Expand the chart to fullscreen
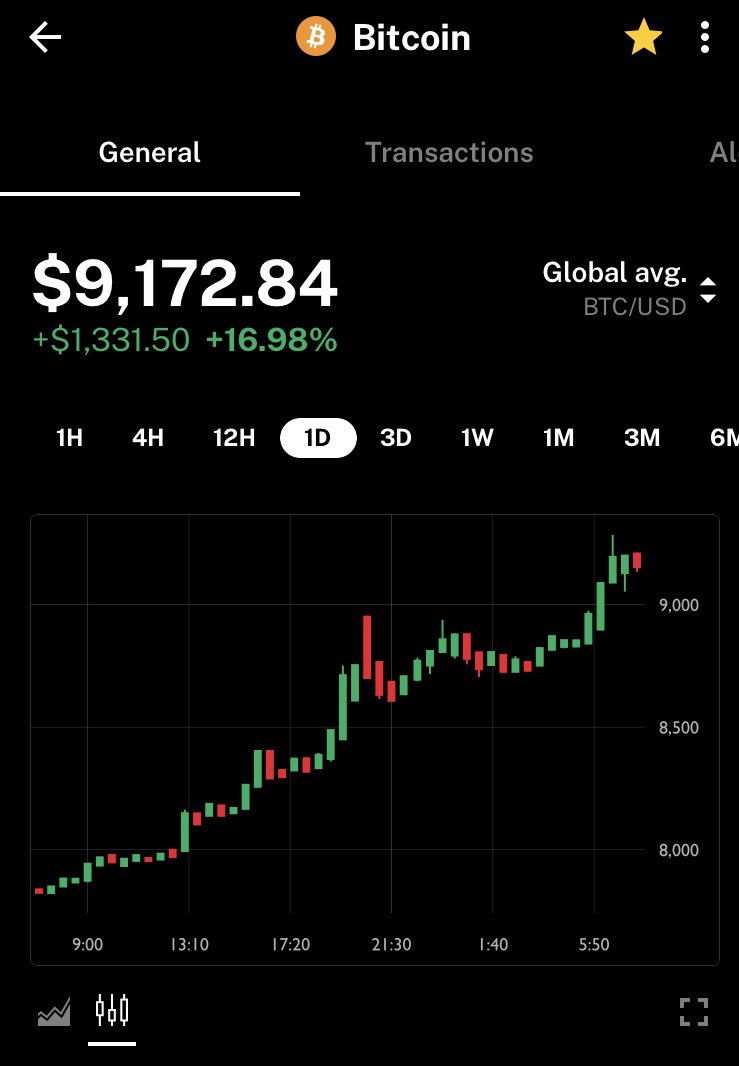The width and height of the screenshot is (739, 1066). (694, 1012)
